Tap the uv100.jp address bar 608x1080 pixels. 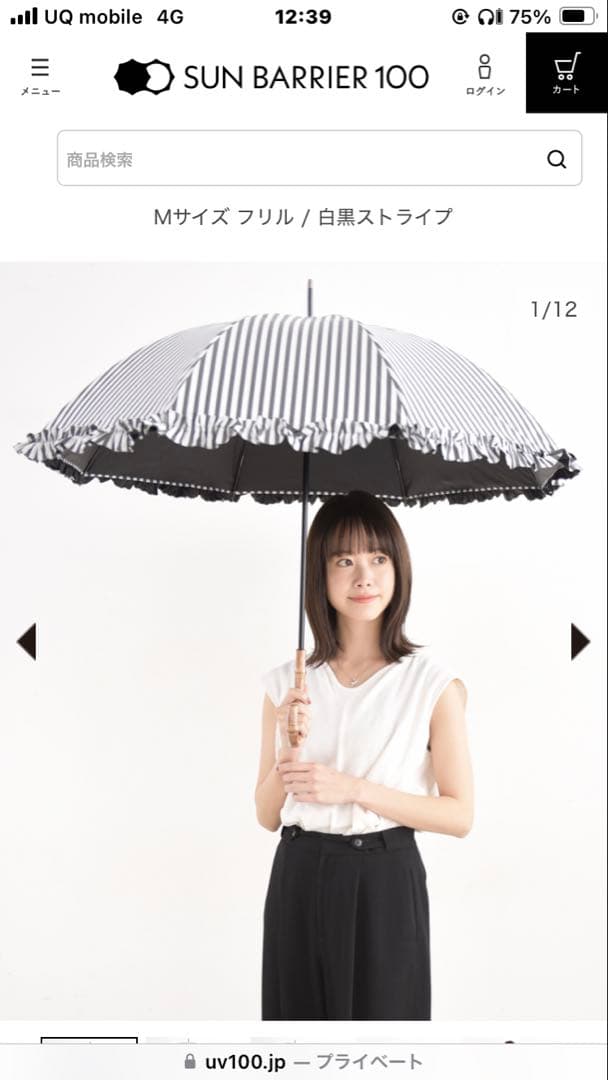pyautogui.click(x=304, y=1062)
